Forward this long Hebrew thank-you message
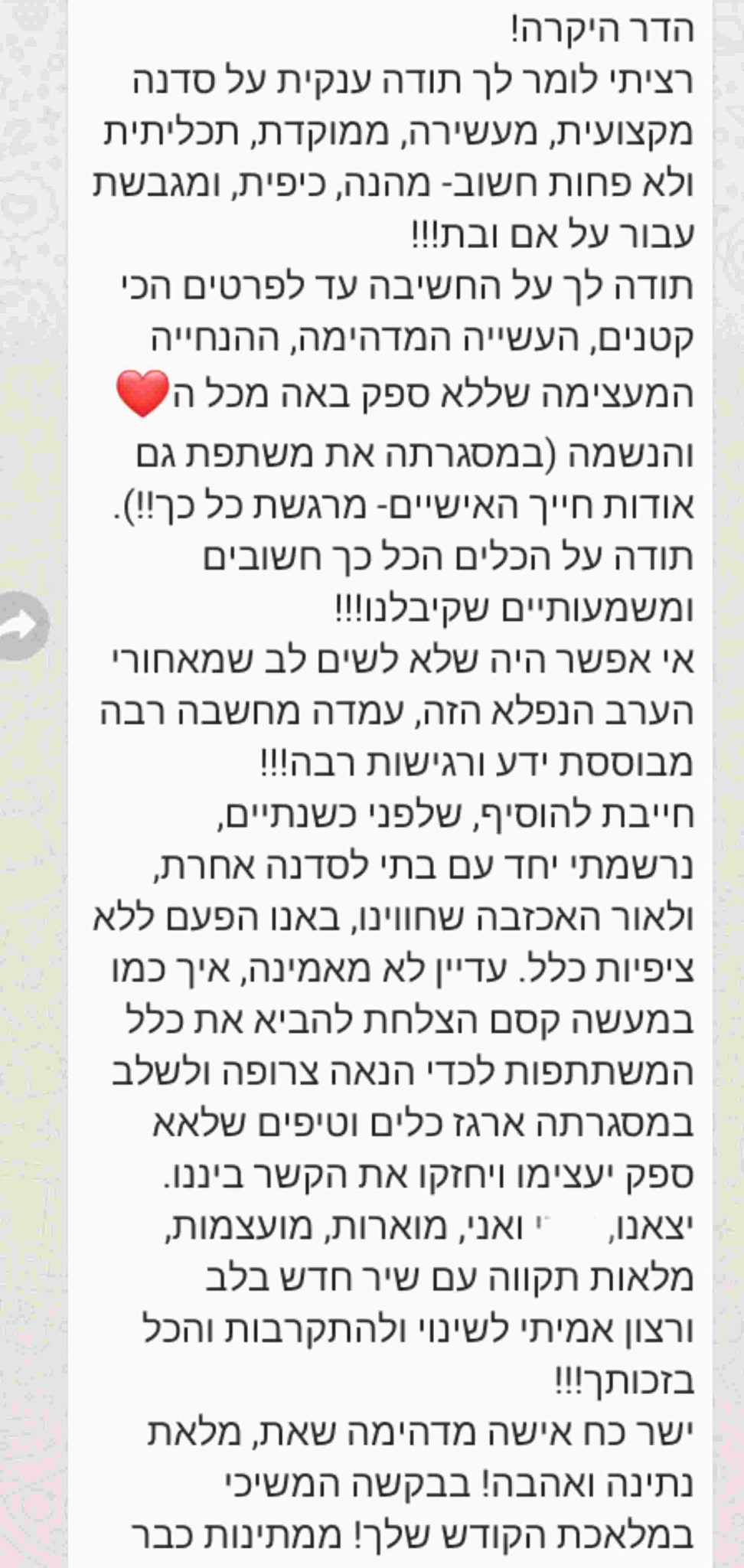This screenshot has height=1568, width=744. pos(21,626)
